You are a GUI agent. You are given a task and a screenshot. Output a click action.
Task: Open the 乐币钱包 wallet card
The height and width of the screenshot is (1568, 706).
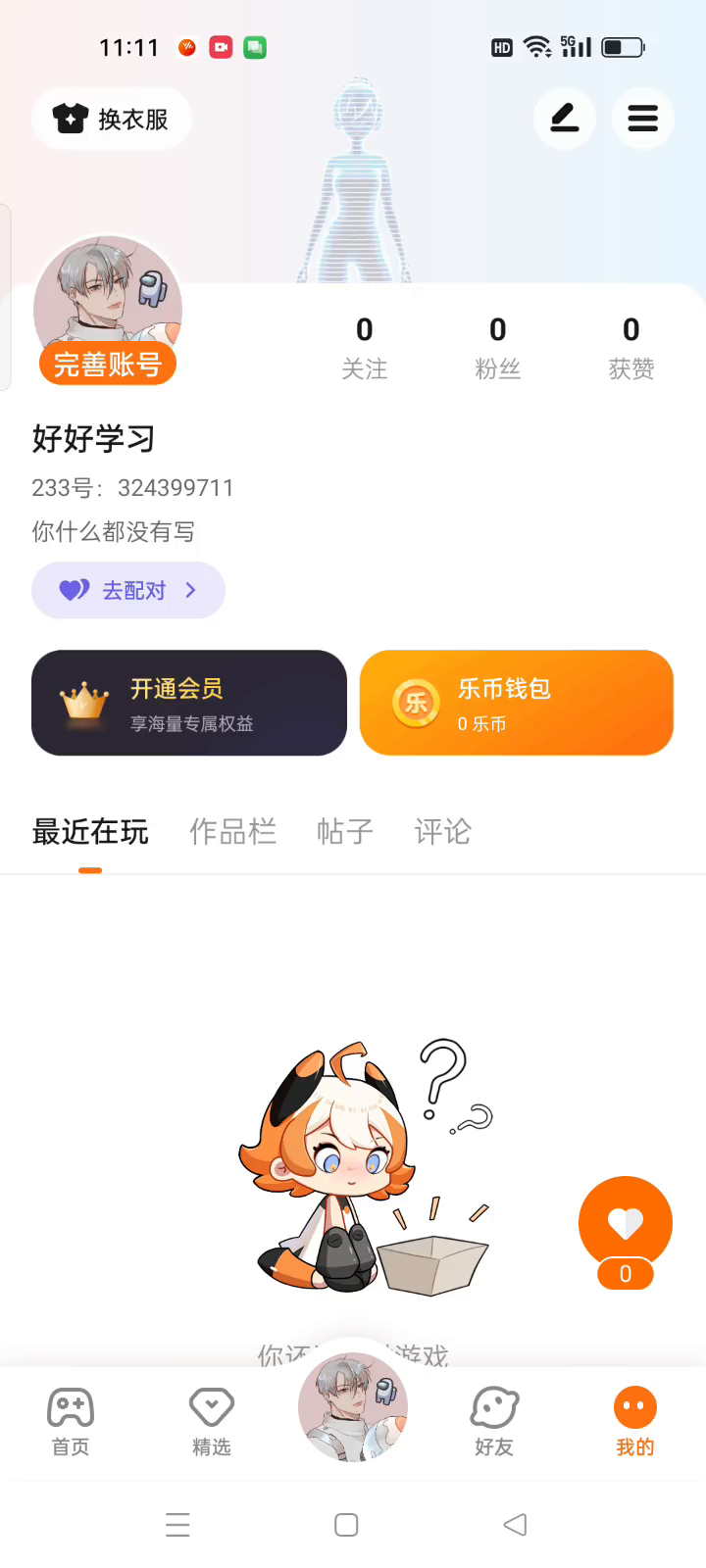tap(517, 703)
